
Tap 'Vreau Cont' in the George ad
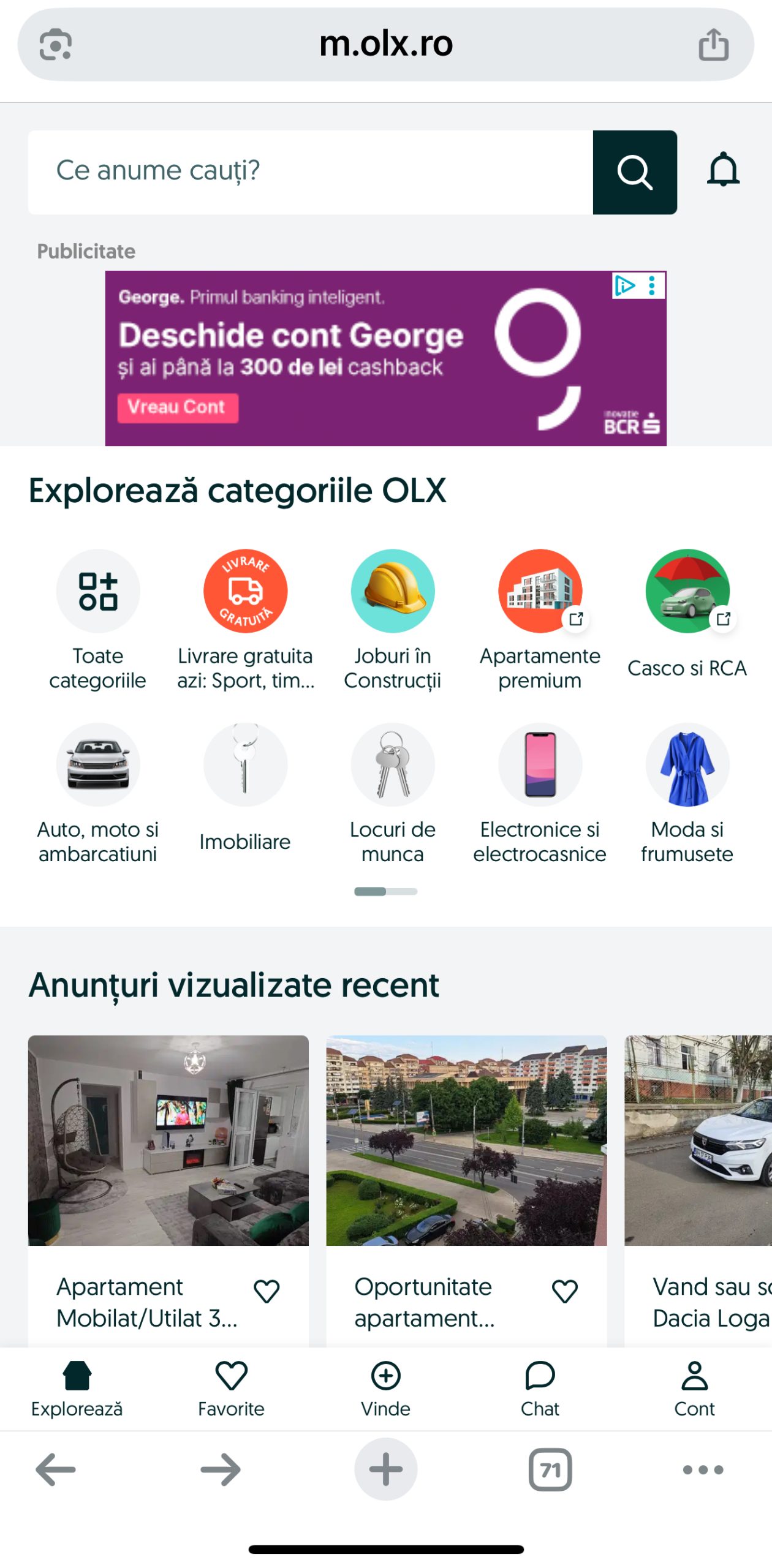(x=177, y=407)
